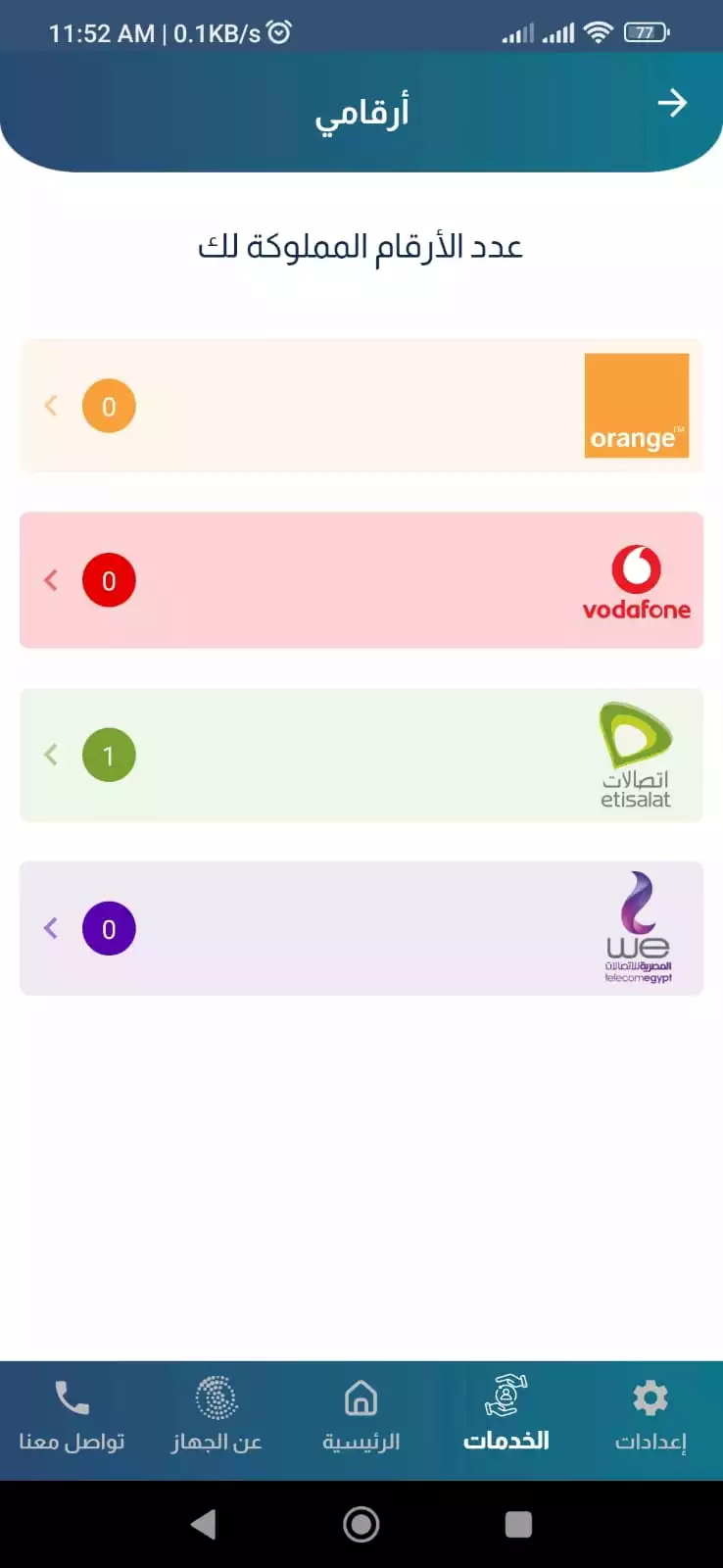View the Etisalat owned numbers
Image resolution: width=723 pixels, height=1568 pixels.
[x=361, y=755]
